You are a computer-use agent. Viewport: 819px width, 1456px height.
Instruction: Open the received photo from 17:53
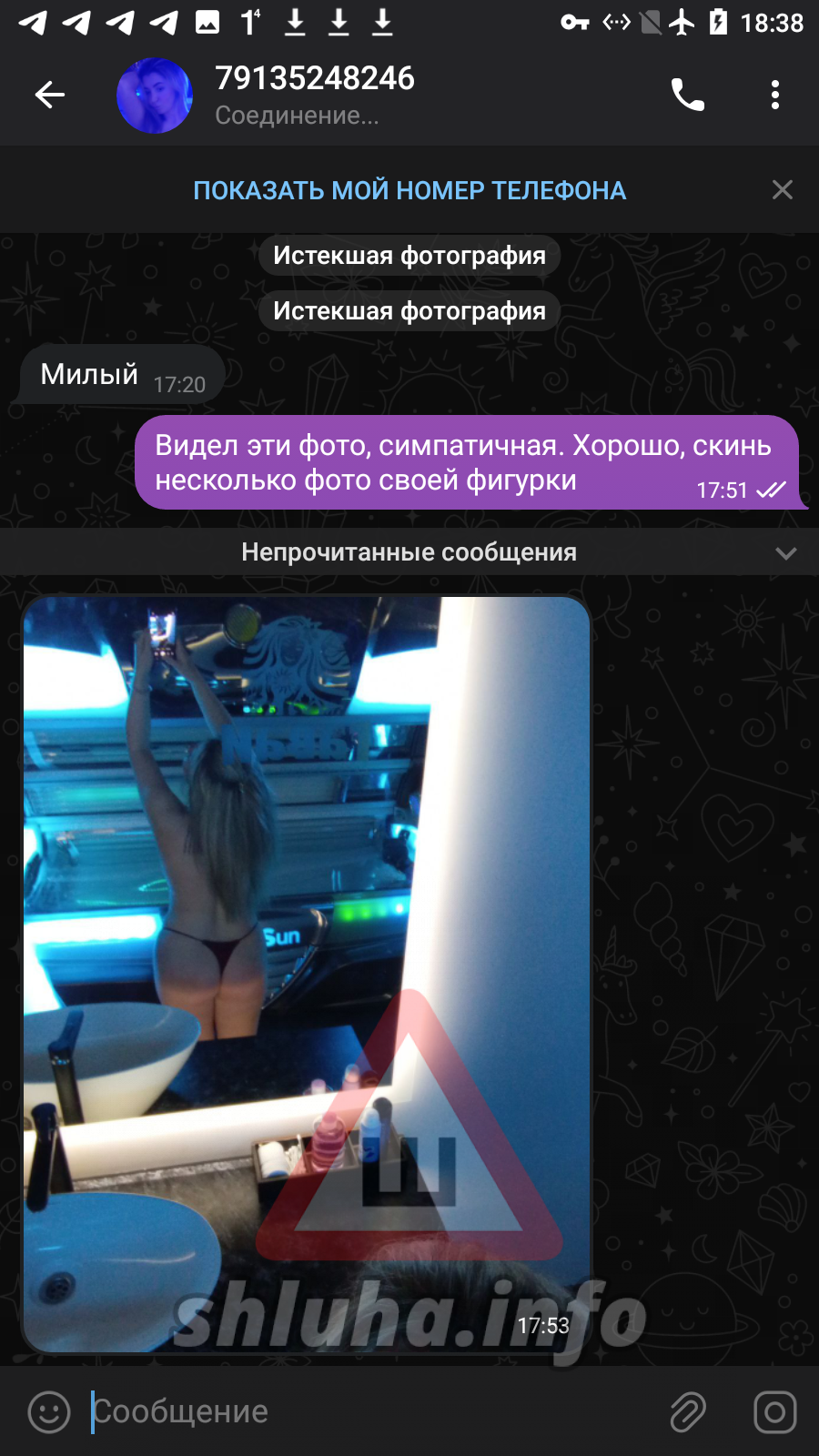pyautogui.click(x=307, y=974)
